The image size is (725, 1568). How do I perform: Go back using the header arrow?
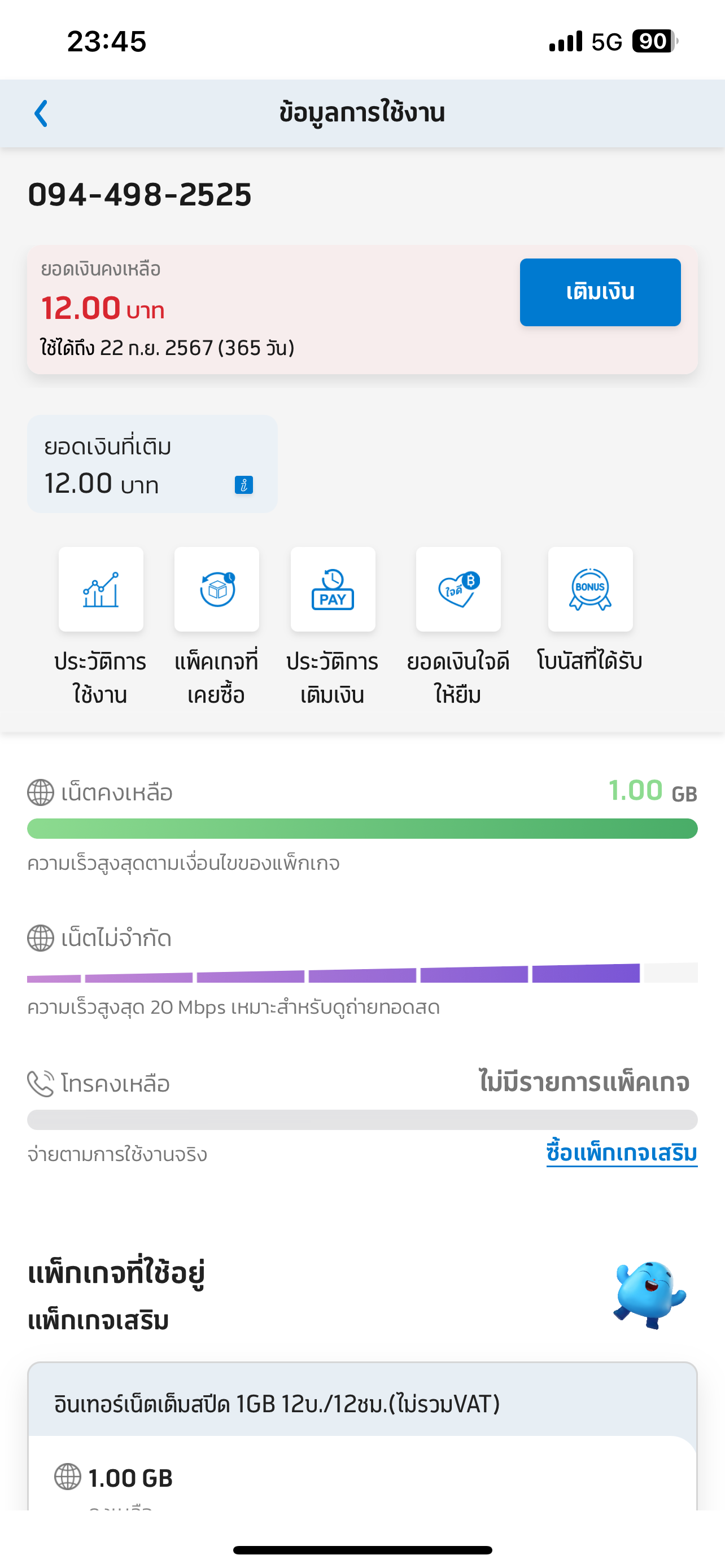click(x=41, y=113)
